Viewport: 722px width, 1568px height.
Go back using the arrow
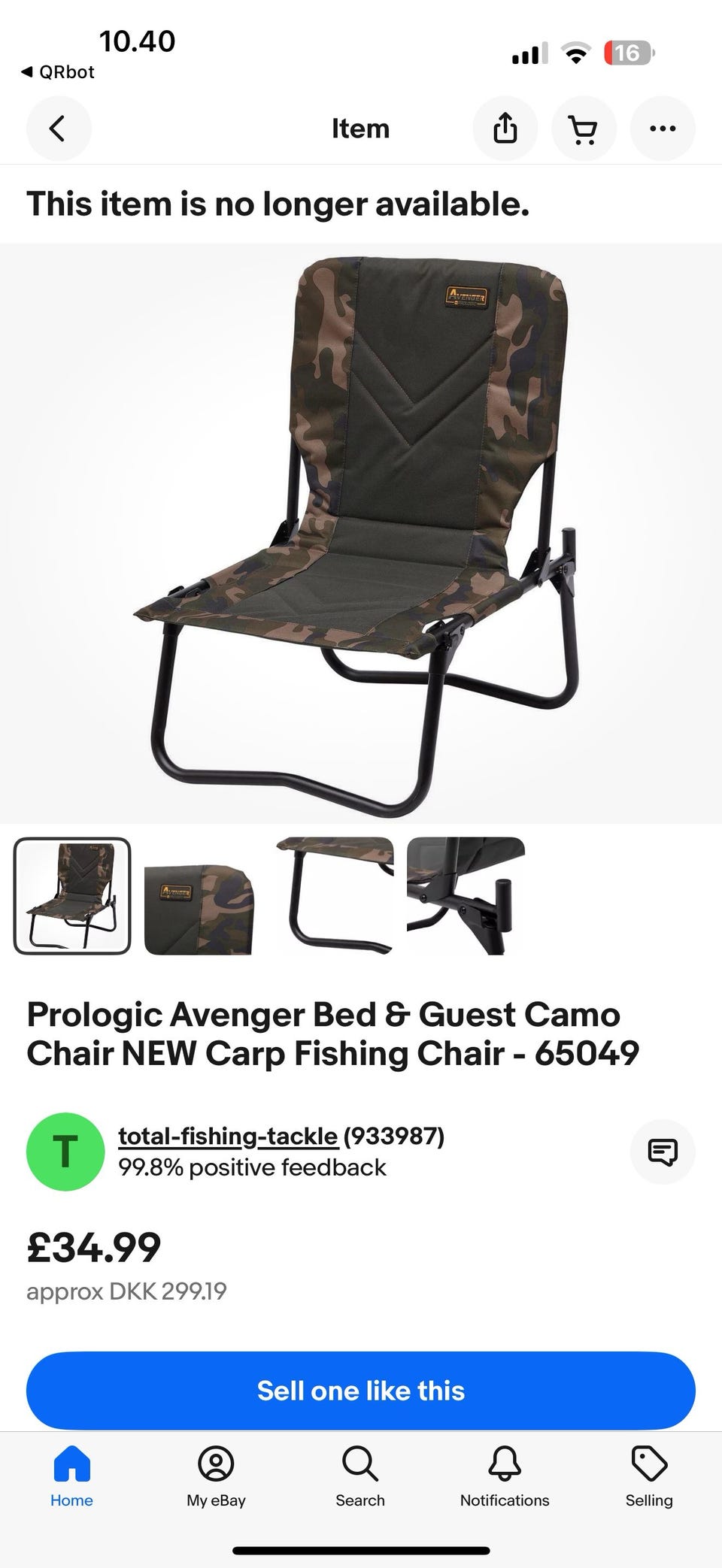coord(59,129)
